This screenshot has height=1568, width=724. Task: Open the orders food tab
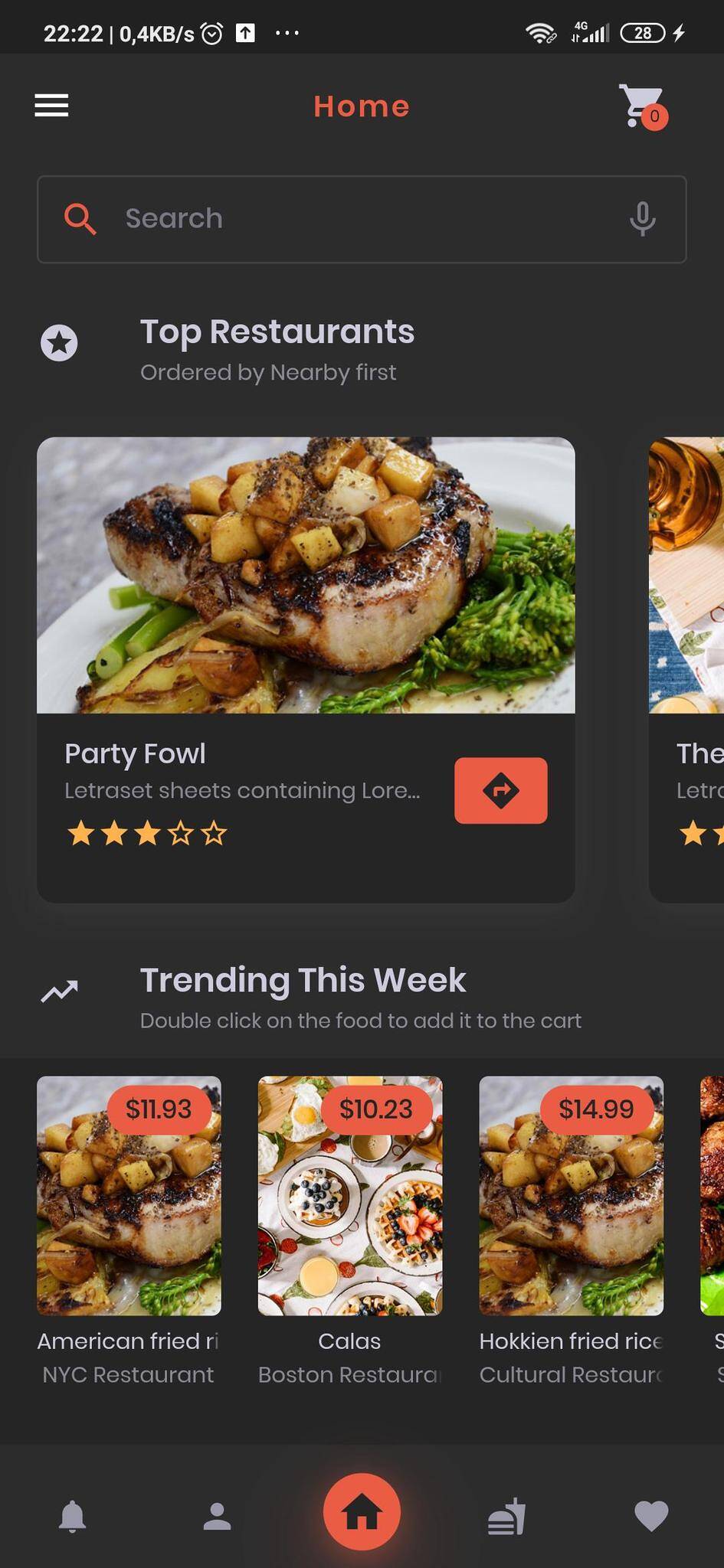click(507, 1516)
